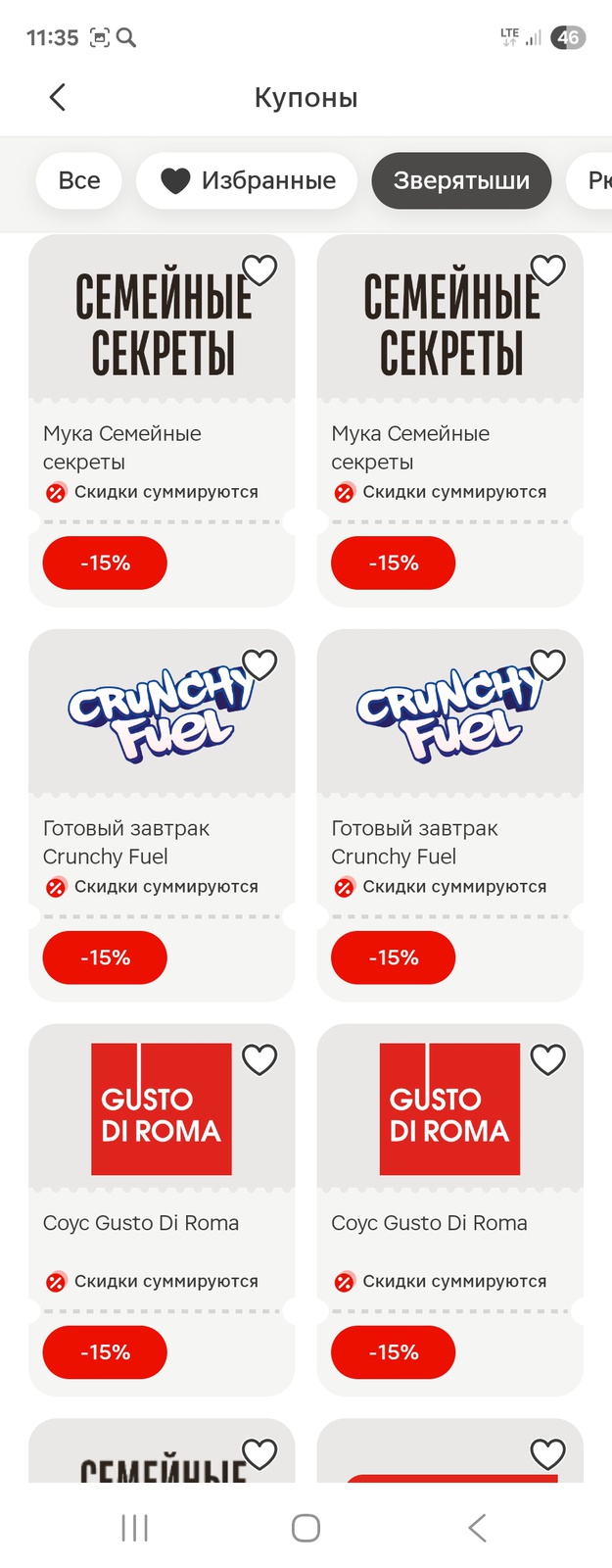Open recent apps from the navigation bar
The width and height of the screenshot is (612, 1568).
(x=134, y=1527)
